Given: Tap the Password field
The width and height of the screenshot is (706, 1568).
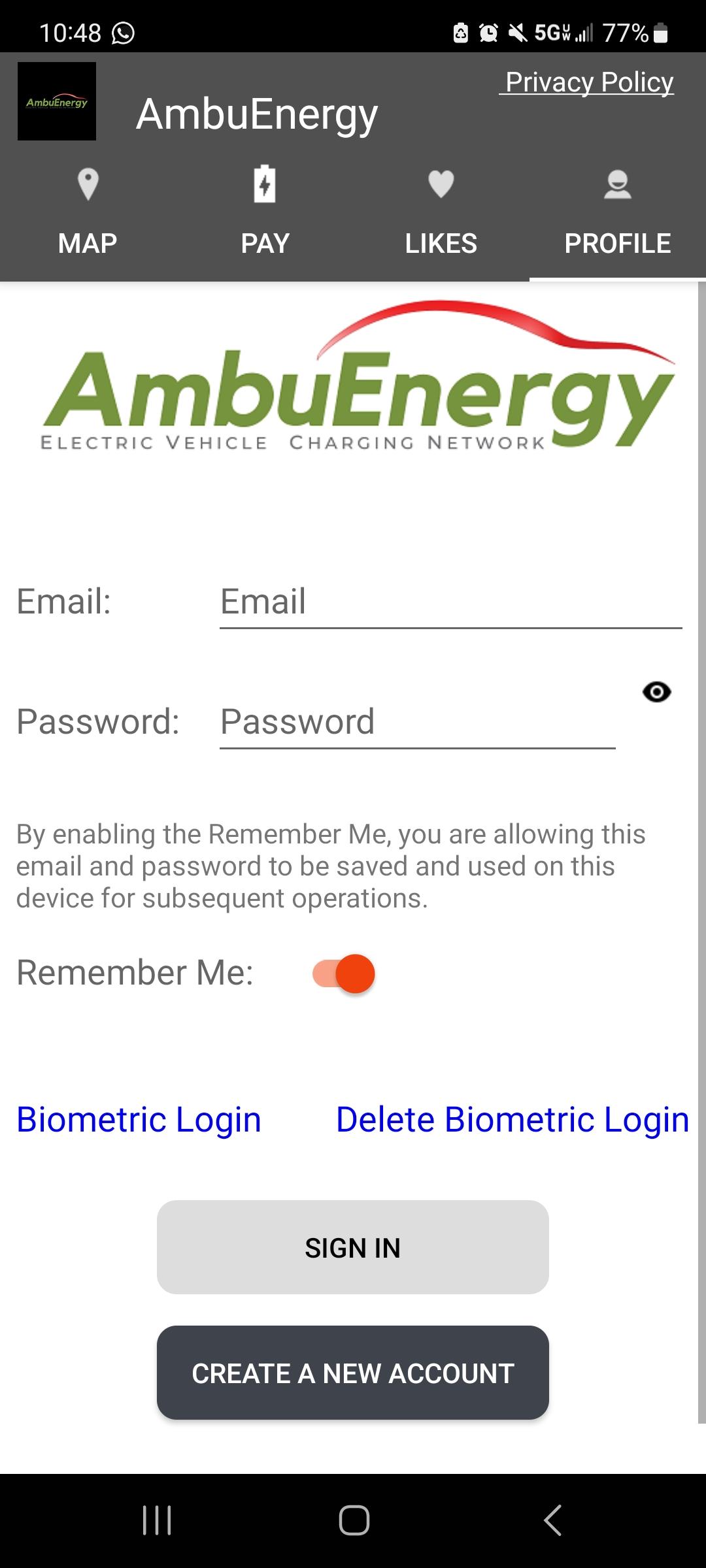Looking at the screenshot, I should 418,722.
